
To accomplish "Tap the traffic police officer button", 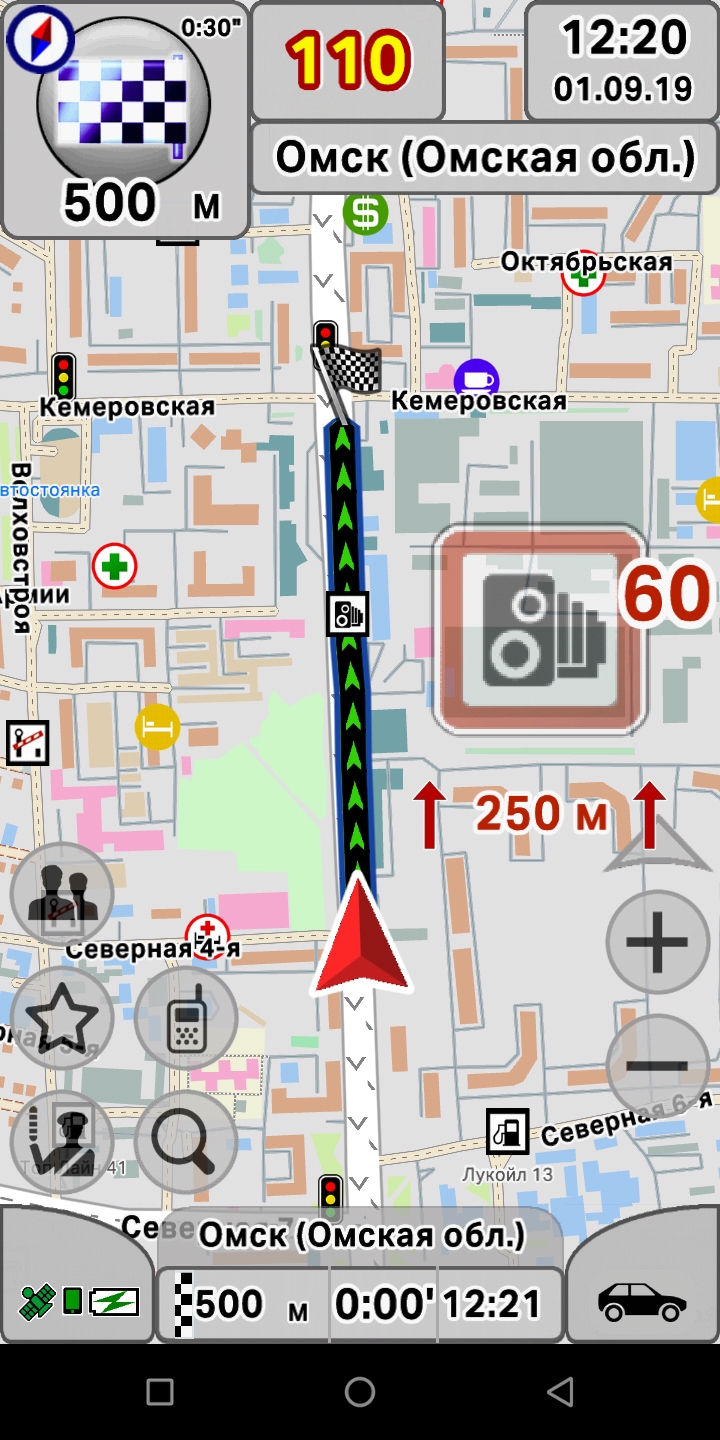I will click(x=62, y=1141).
